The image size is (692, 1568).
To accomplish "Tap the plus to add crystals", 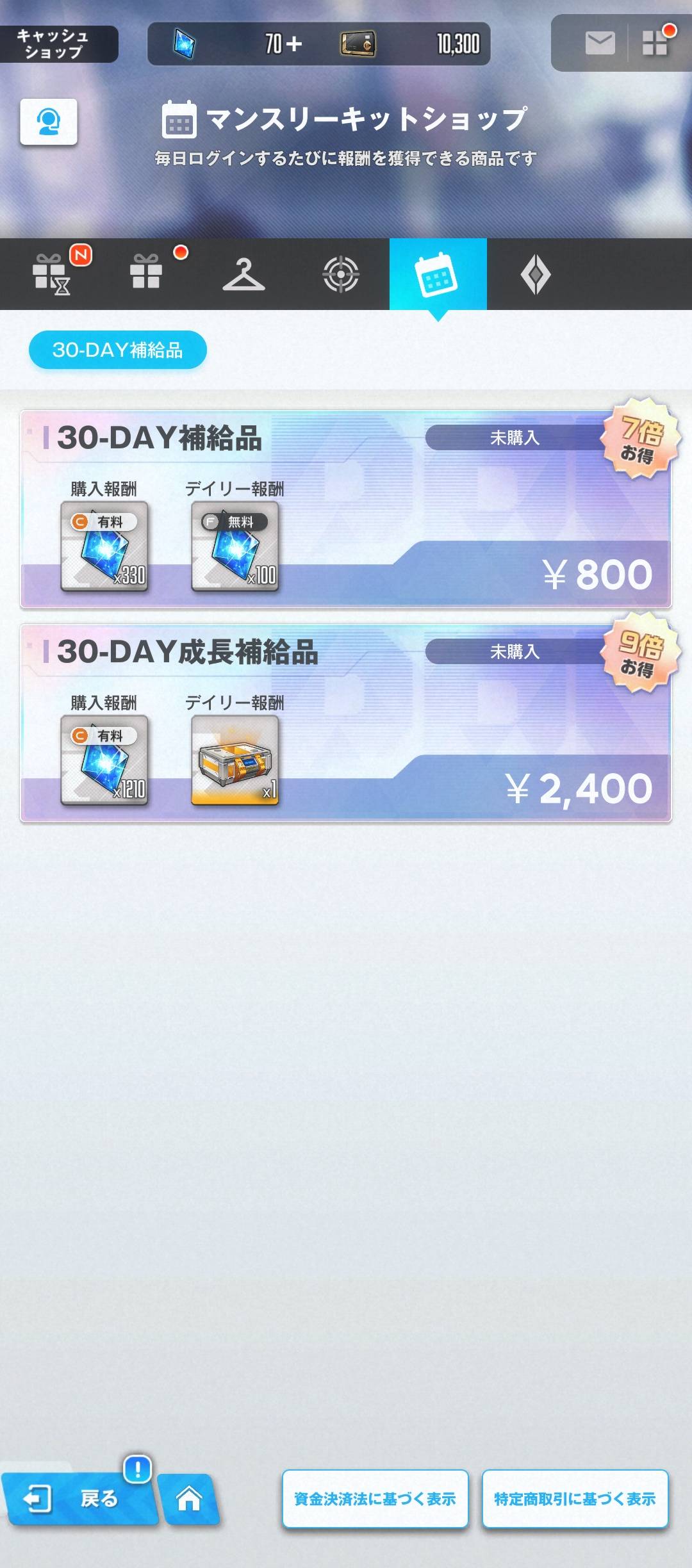I will (x=294, y=44).
